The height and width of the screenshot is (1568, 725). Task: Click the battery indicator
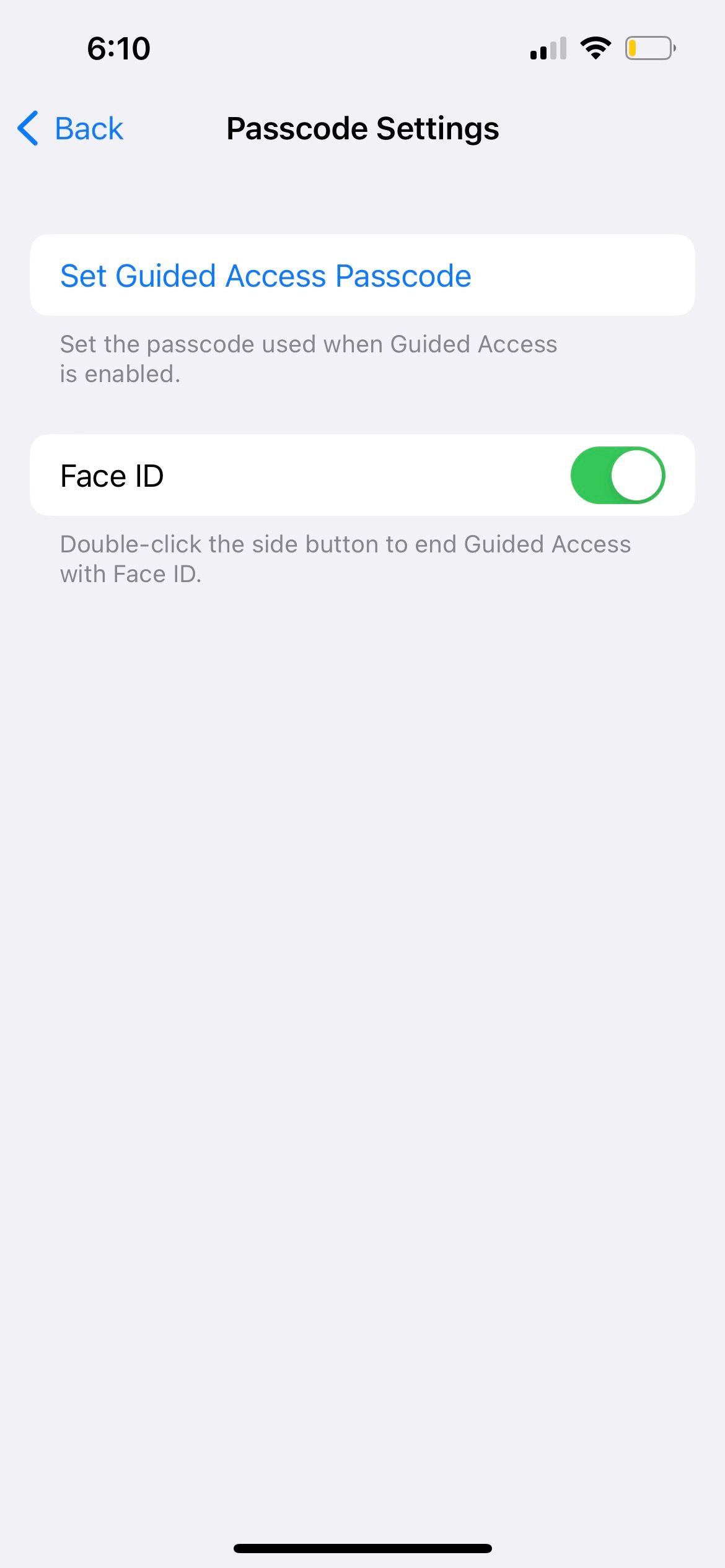[649, 47]
